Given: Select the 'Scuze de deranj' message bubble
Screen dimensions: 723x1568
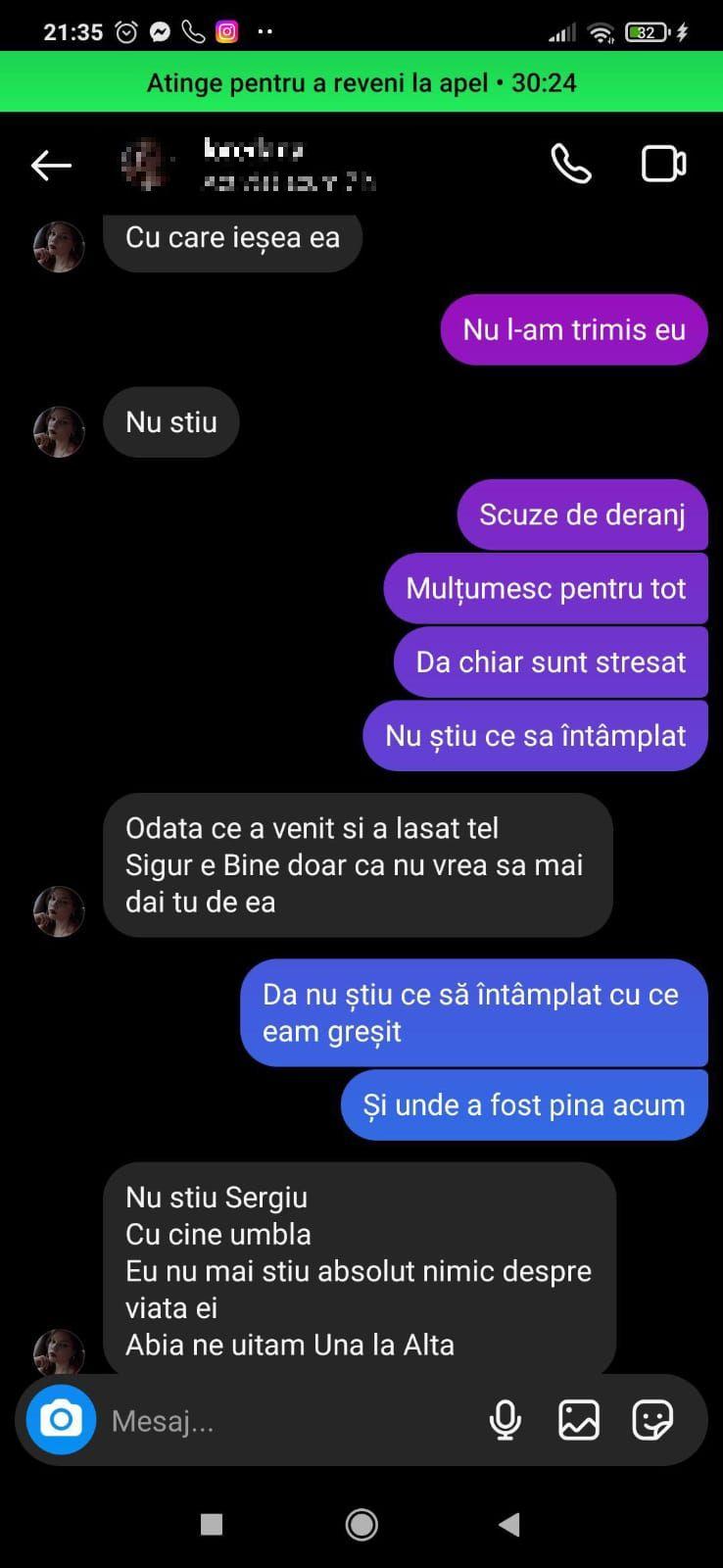Looking at the screenshot, I should point(581,514).
